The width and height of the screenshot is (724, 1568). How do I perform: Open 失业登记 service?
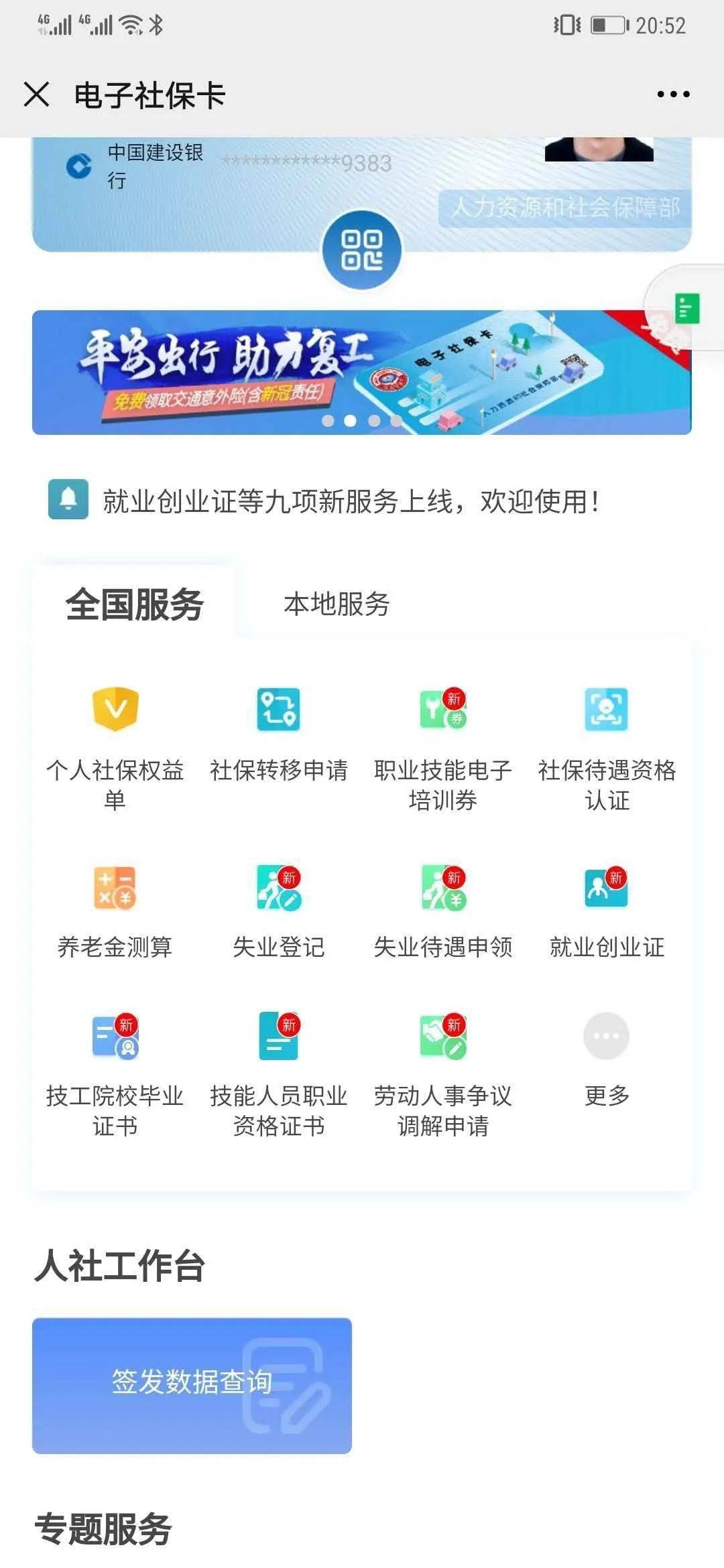tap(279, 911)
